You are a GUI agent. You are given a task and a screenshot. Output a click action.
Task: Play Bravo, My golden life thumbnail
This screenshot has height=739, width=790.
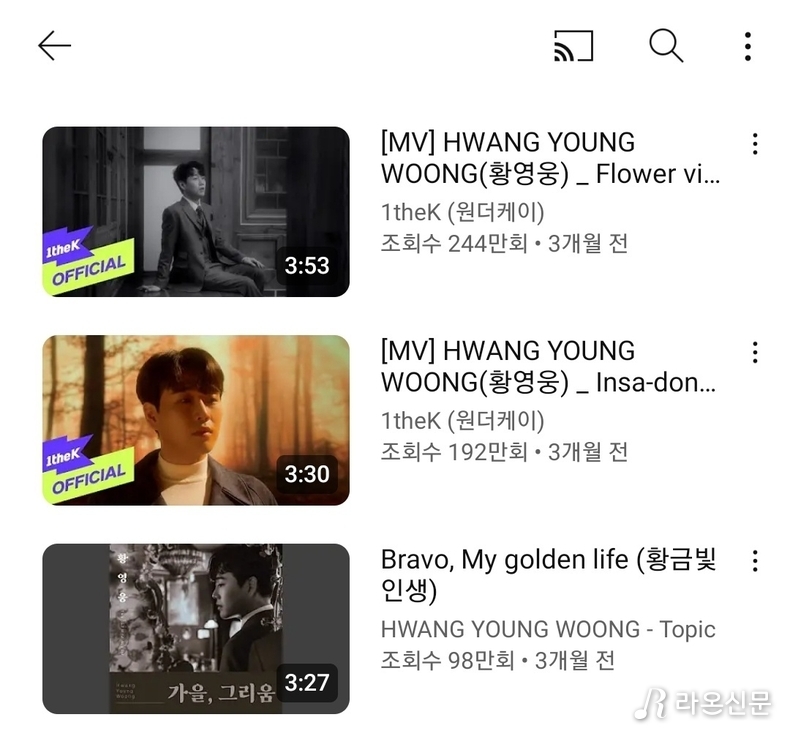pyautogui.click(x=196, y=628)
